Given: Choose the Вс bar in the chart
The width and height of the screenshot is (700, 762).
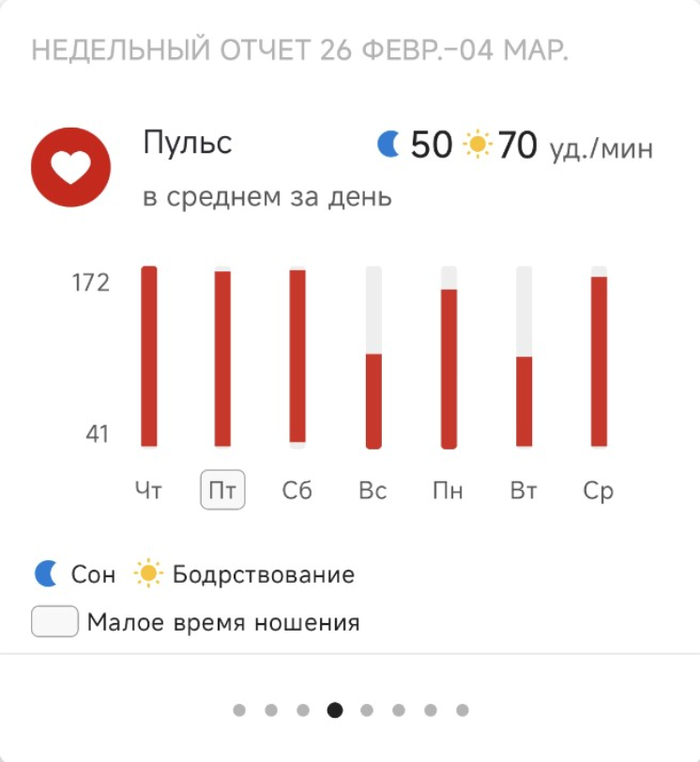Looking at the screenshot, I should pyautogui.click(x=374, y=400).
